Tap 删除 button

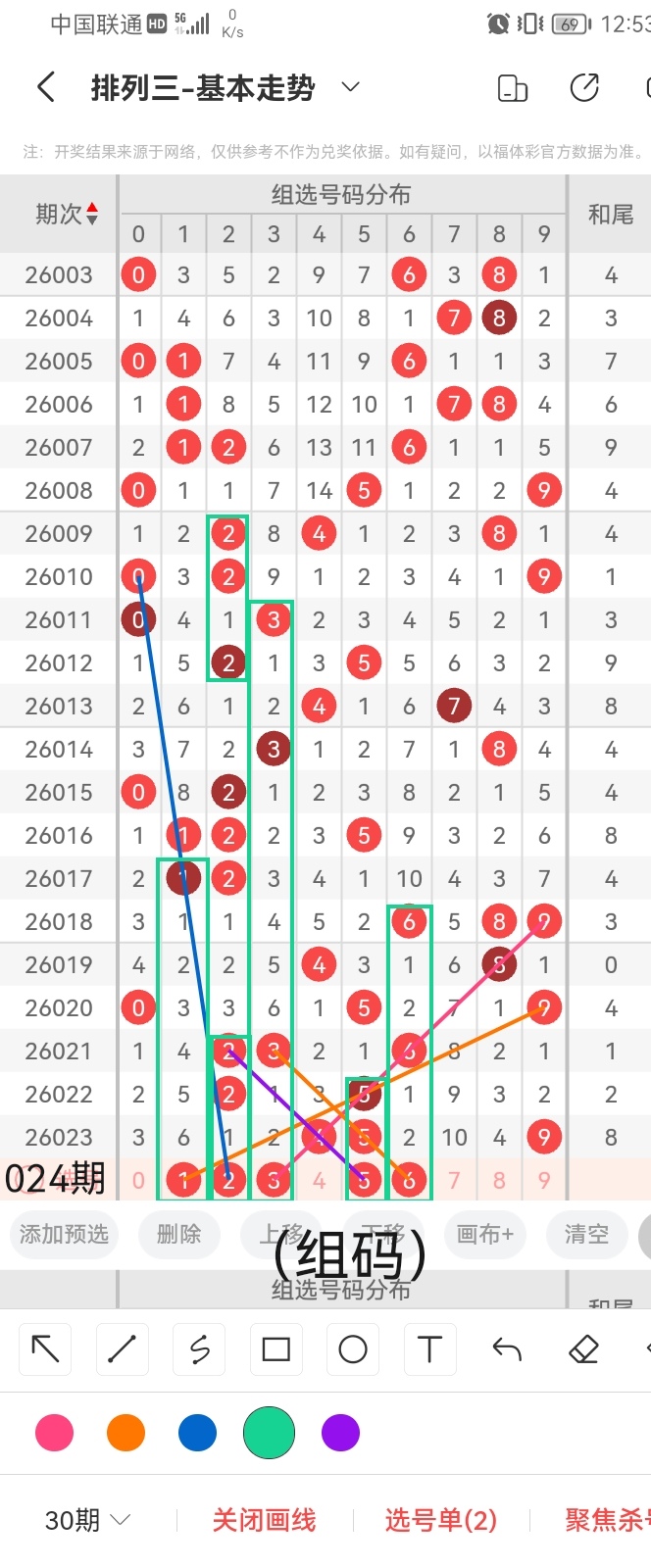coord(178,1234)
